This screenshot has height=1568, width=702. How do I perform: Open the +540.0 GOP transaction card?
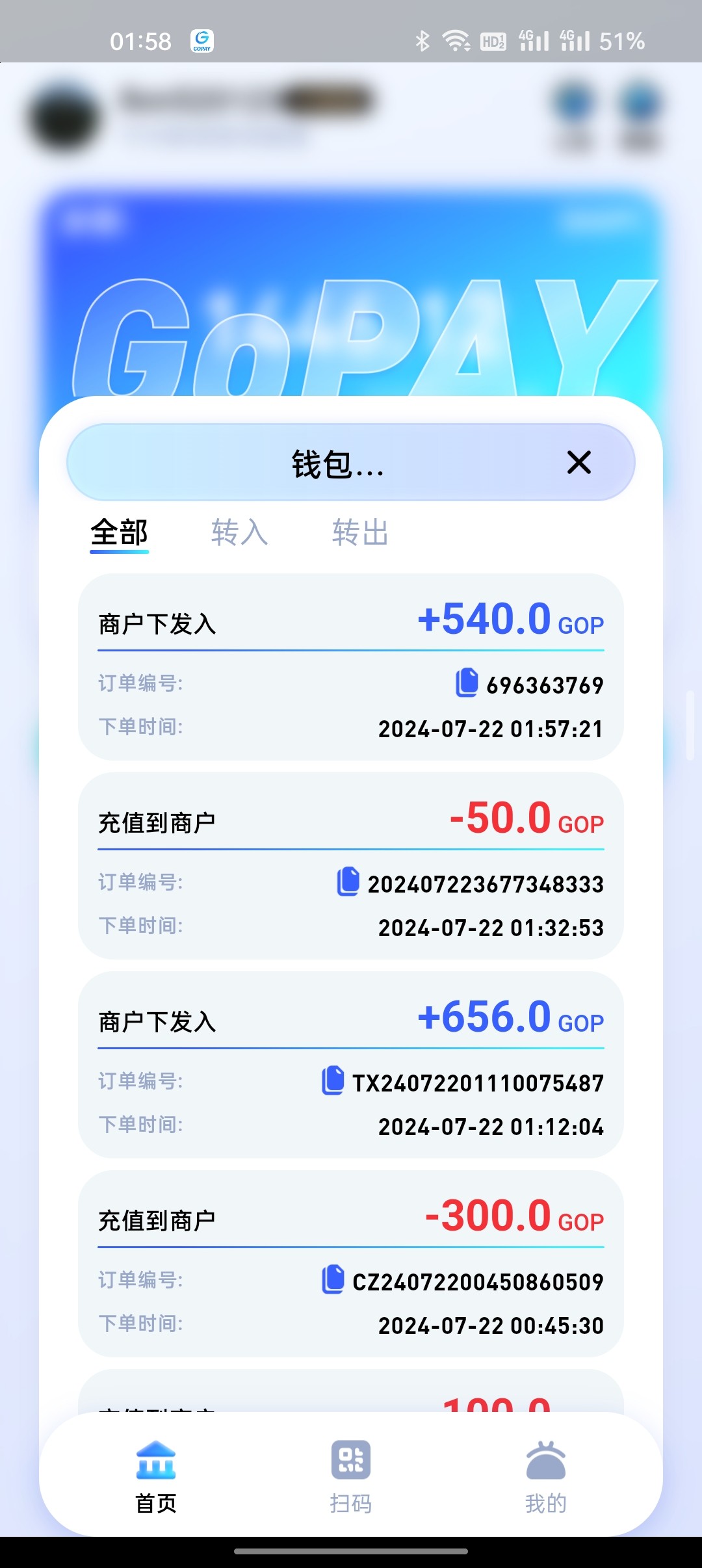coord(351,666)
